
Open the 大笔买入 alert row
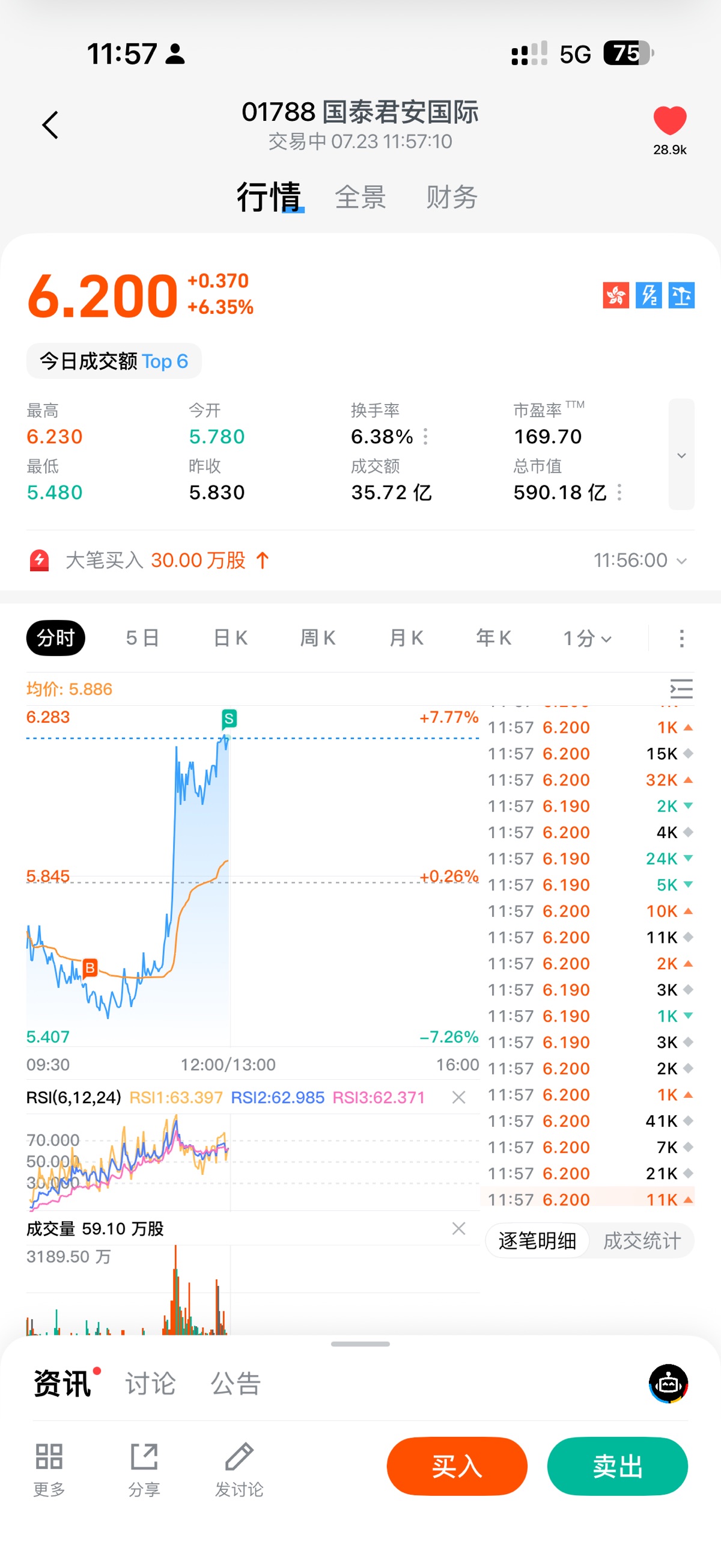360,560
